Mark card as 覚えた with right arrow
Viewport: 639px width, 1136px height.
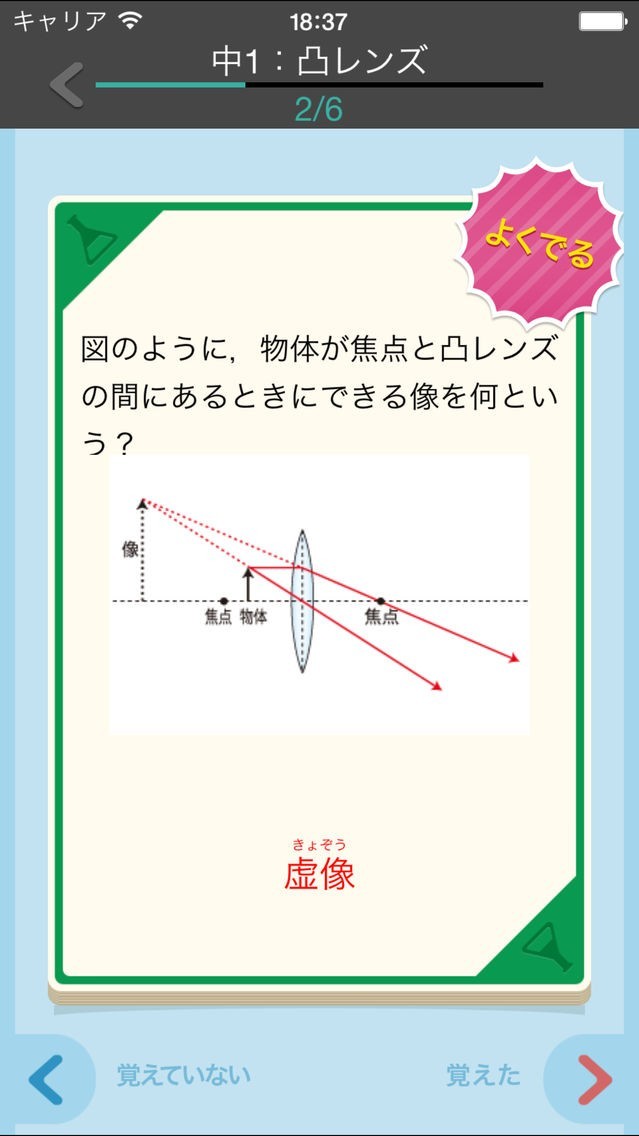click(595, 1078)
